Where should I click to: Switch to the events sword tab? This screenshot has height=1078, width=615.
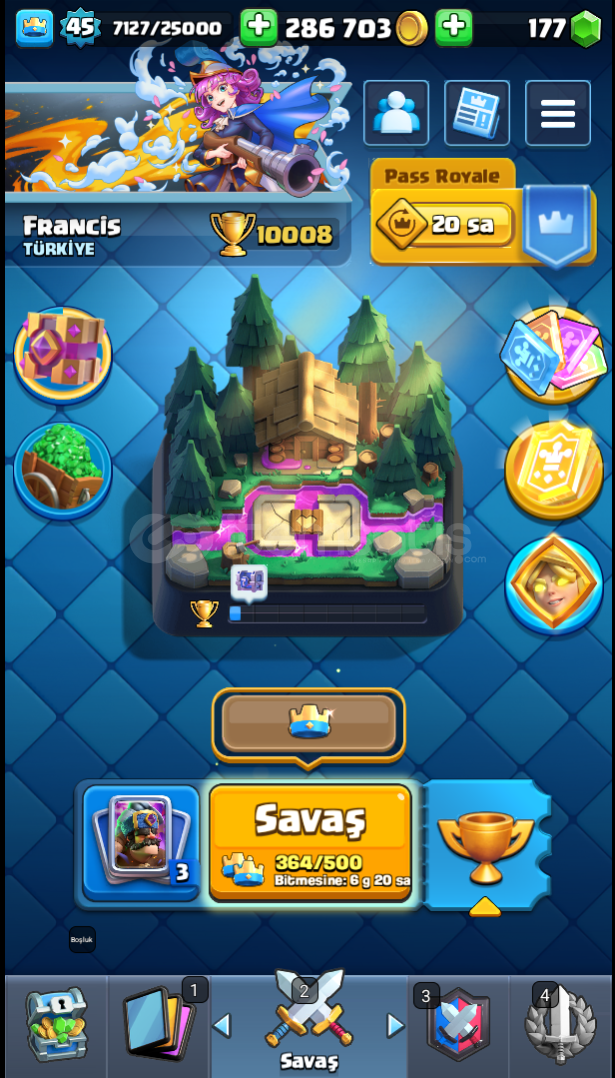tap(560, 1025)
